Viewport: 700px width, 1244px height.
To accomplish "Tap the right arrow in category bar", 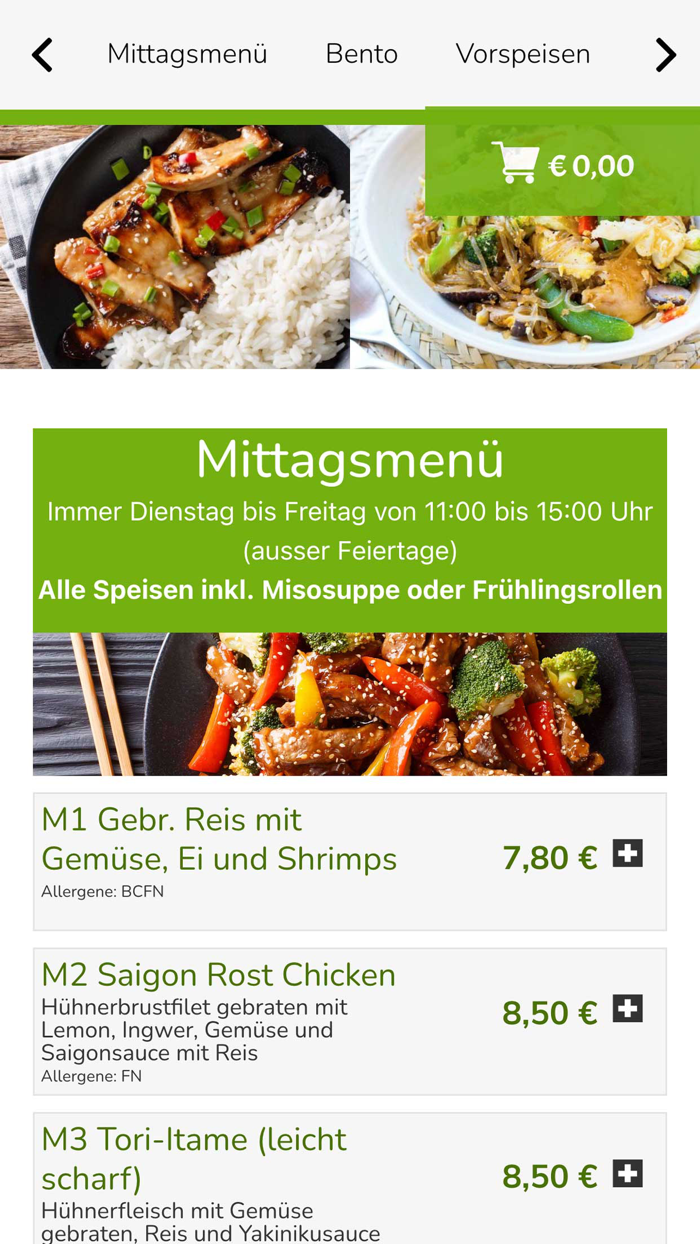I will pyautogui.click(x=665, y=55).
